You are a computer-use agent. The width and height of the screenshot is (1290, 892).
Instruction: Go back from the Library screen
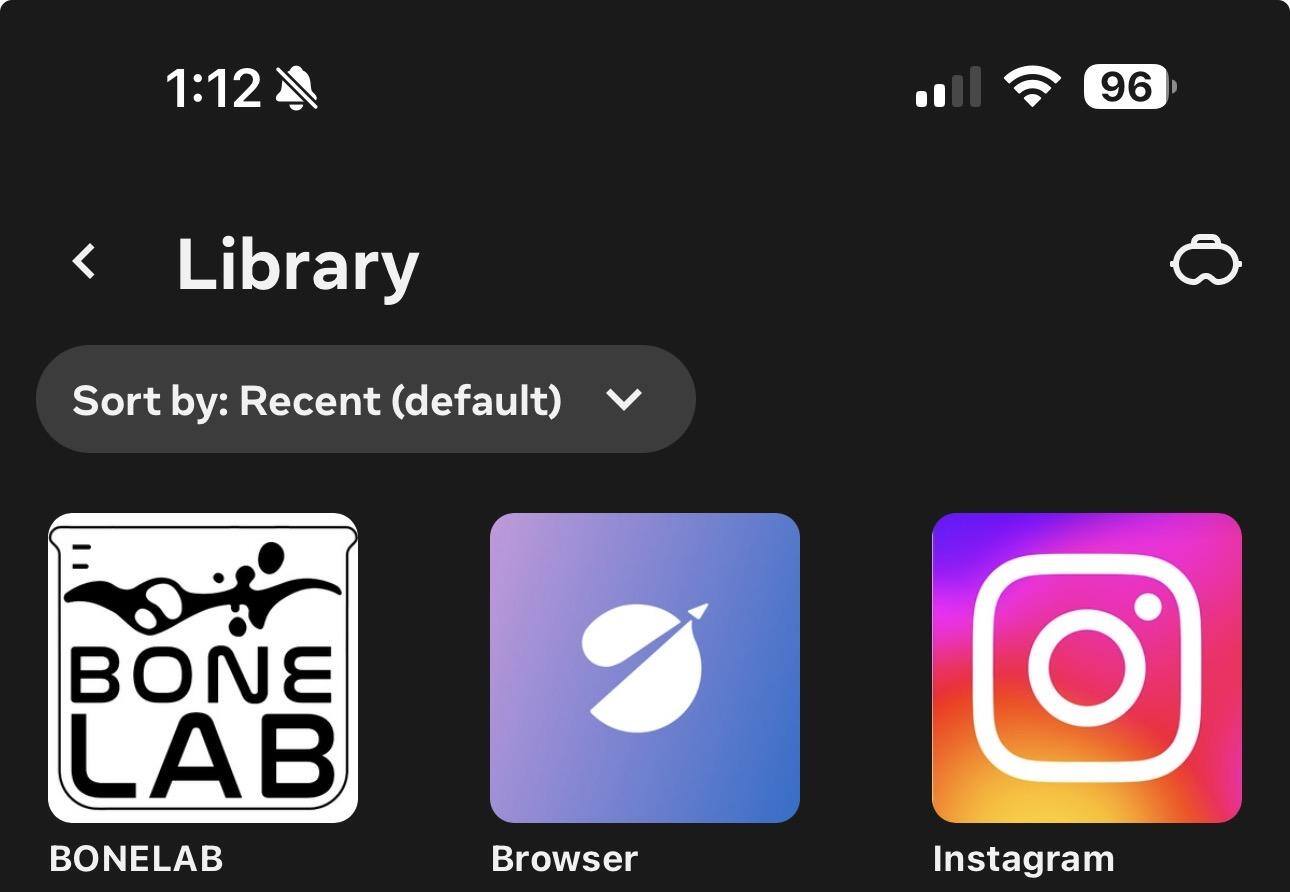[85, 262]
